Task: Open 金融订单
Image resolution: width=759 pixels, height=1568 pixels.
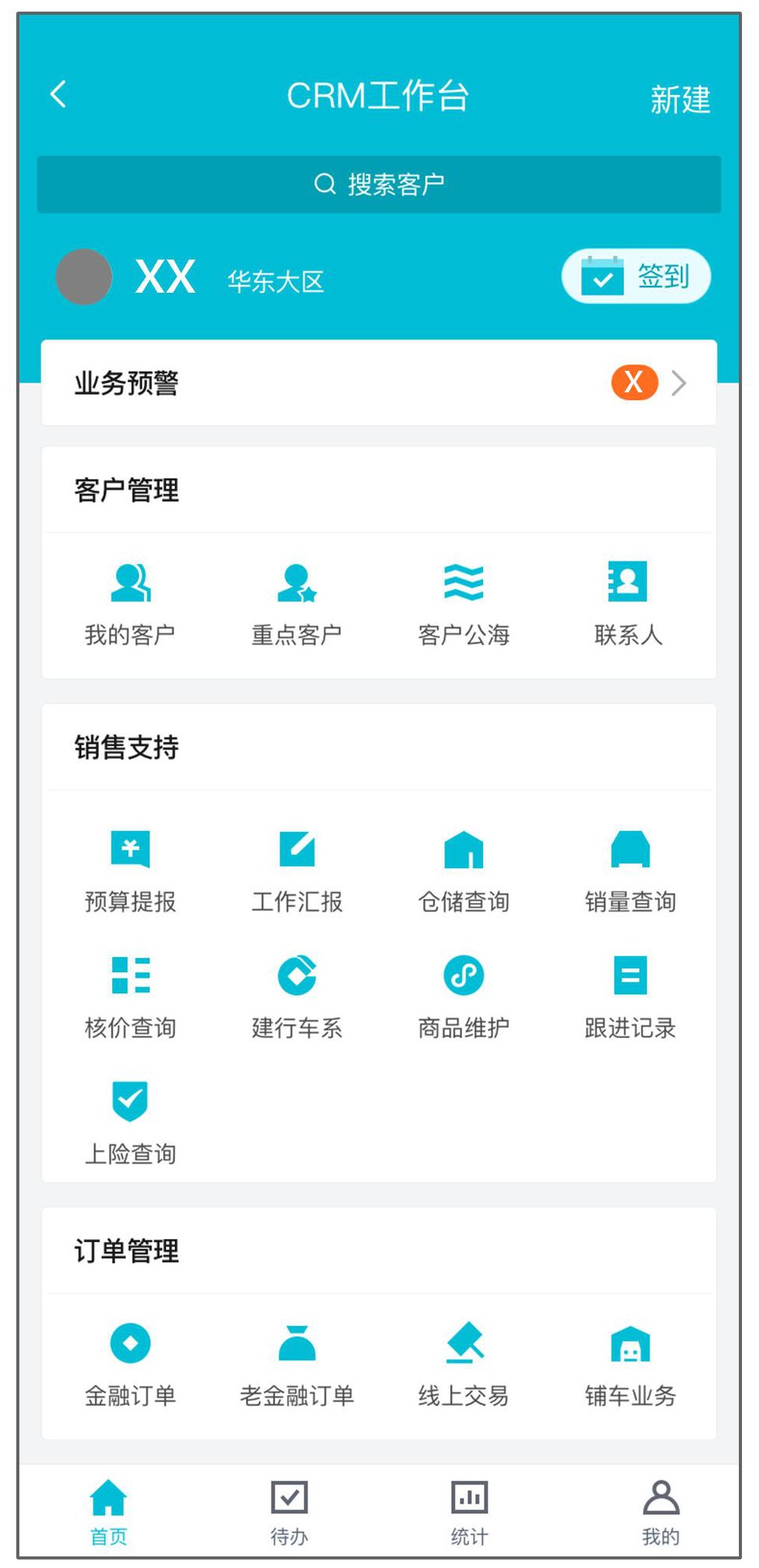Action: (130, 1364)
